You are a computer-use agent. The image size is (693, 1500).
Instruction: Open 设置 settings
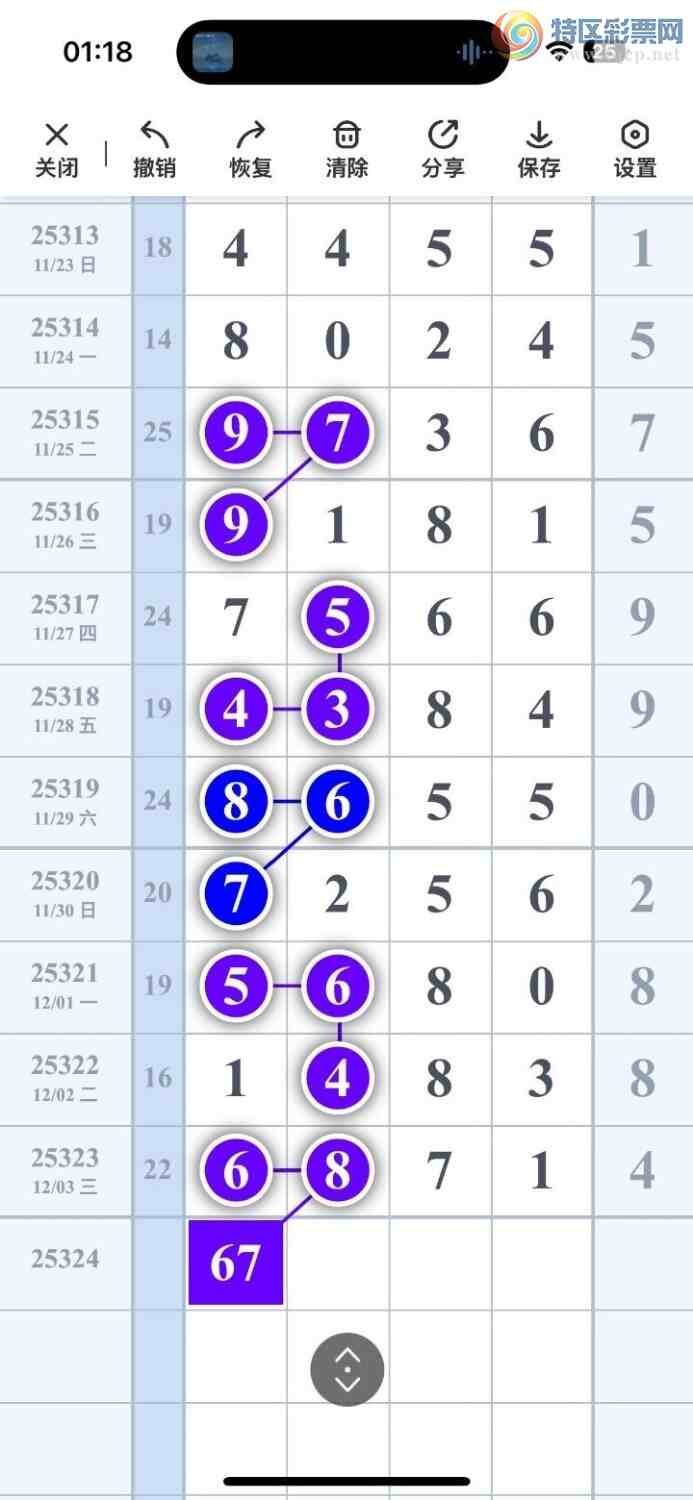pyautogui.click(x=635, y=149)
